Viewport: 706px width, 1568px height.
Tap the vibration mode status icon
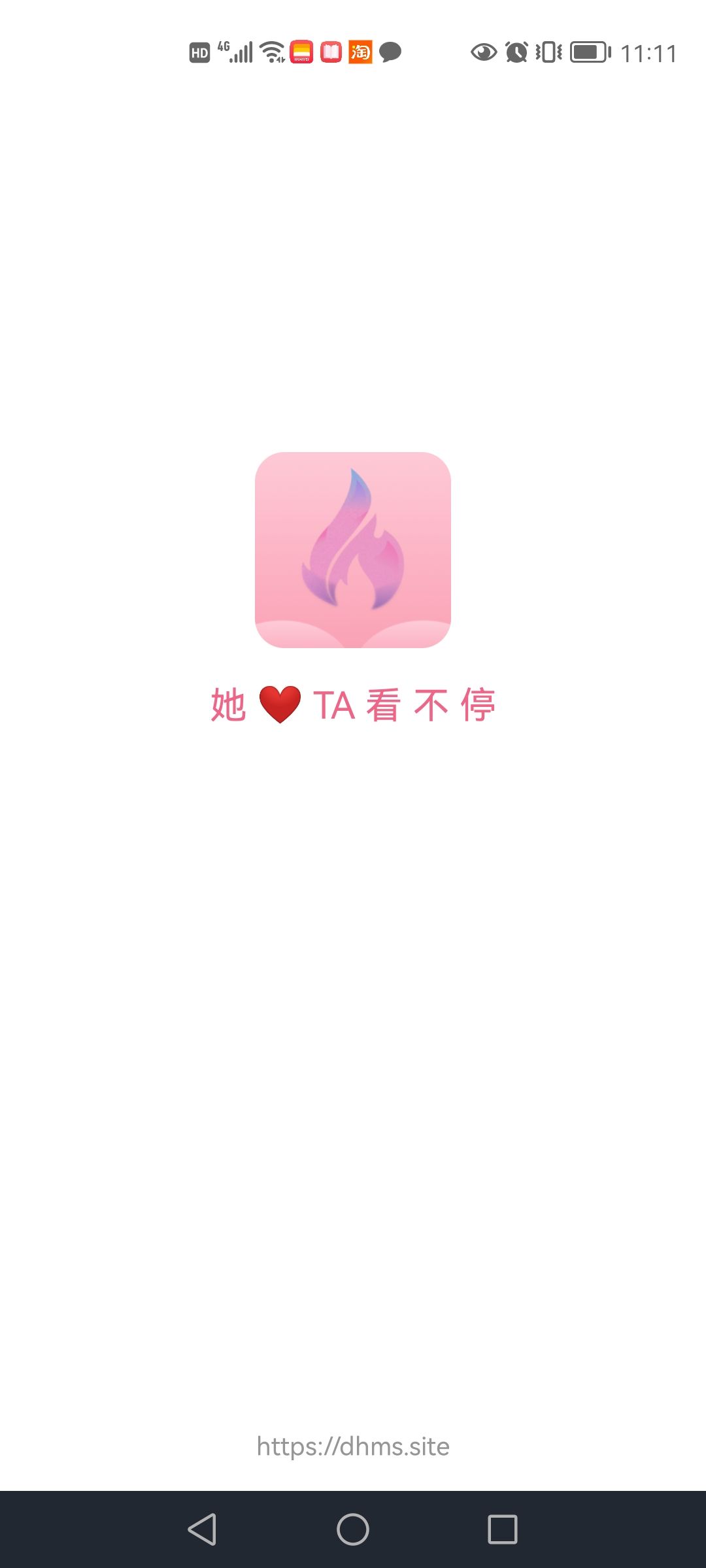coord(549,53)
